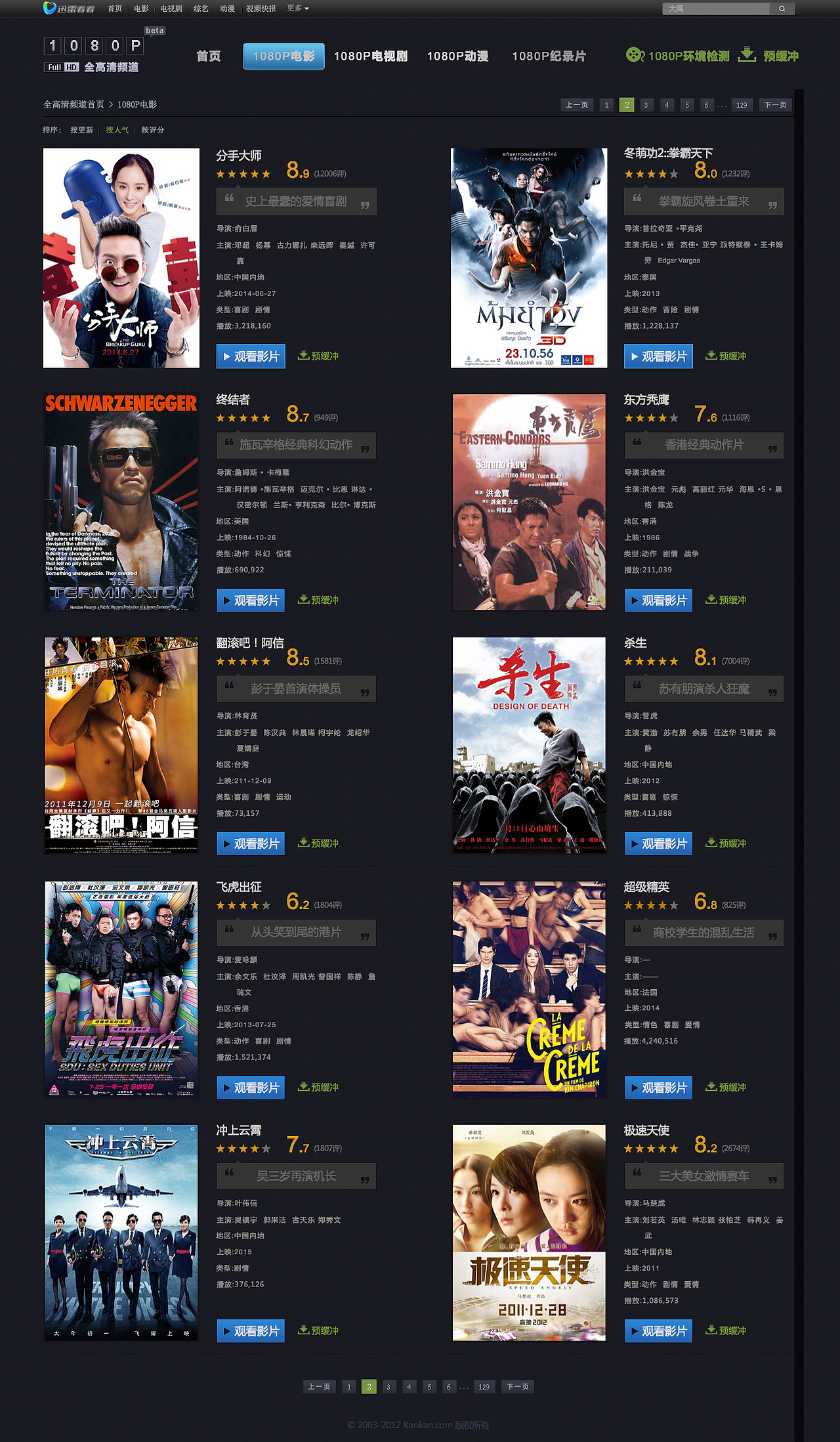Screen dimensions: 840x1442
Task: Open 1080P环境检测 tool
Action: 678,56
